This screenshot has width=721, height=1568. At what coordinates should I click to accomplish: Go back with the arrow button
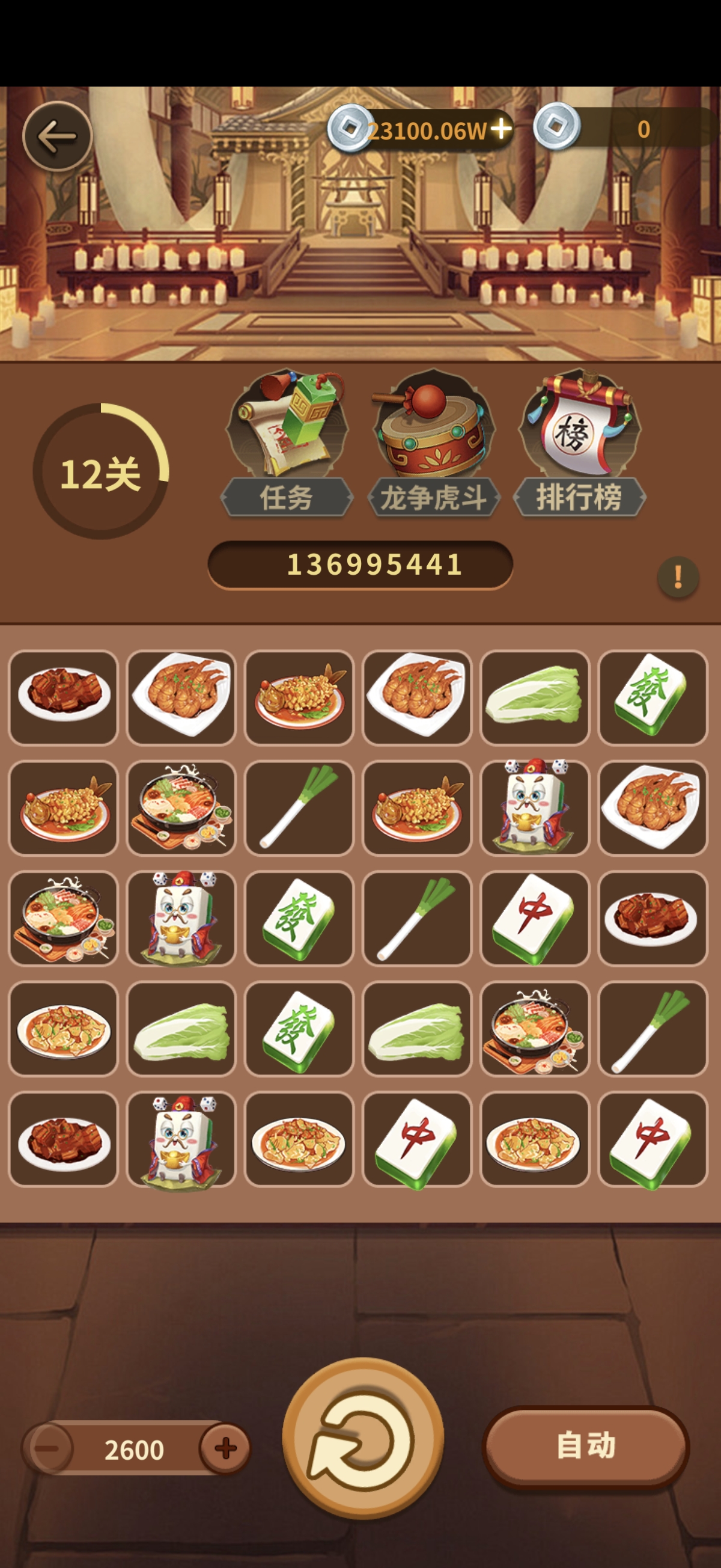(x=57, y=136)
